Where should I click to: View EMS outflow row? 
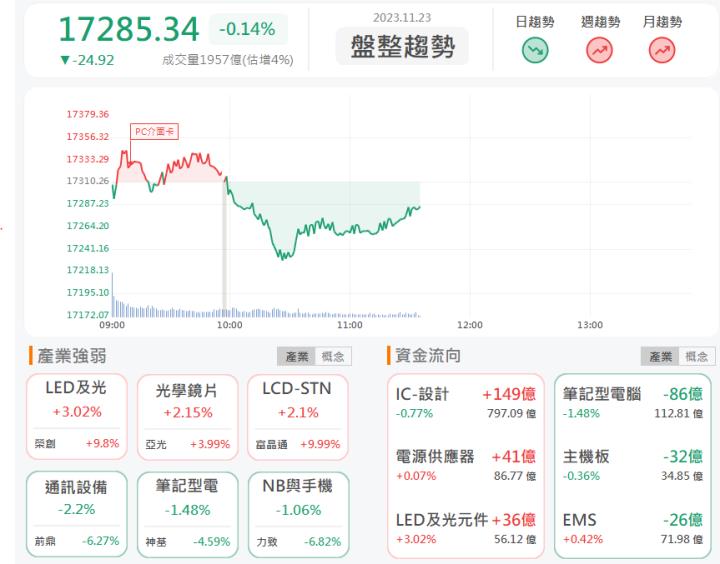pyautogui.click(x=632, y=526)
